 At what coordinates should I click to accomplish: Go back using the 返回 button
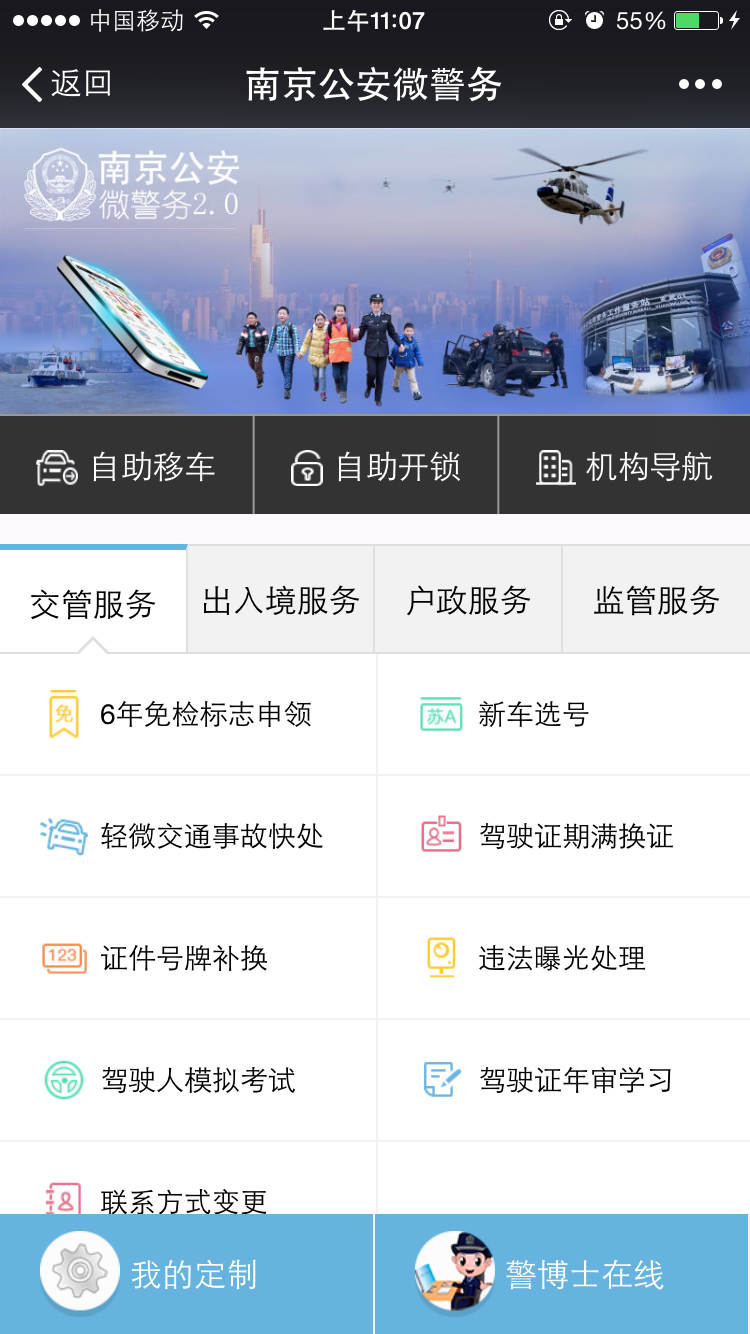(66, 85)
